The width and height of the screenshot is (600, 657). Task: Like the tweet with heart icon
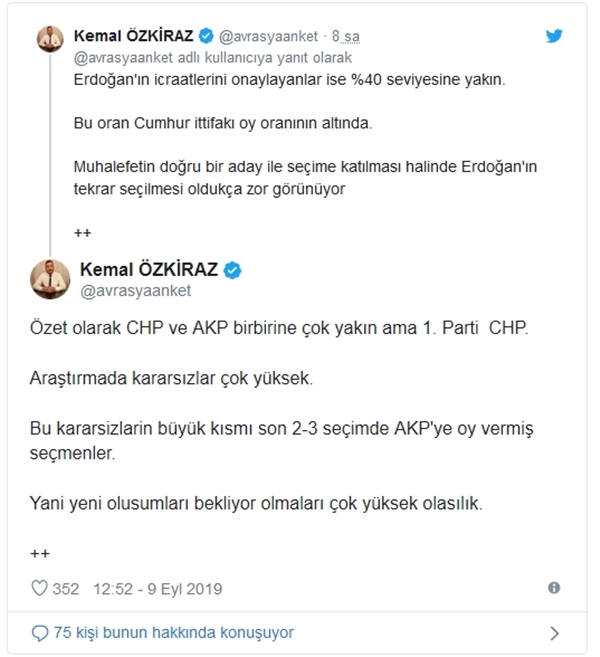40,588
